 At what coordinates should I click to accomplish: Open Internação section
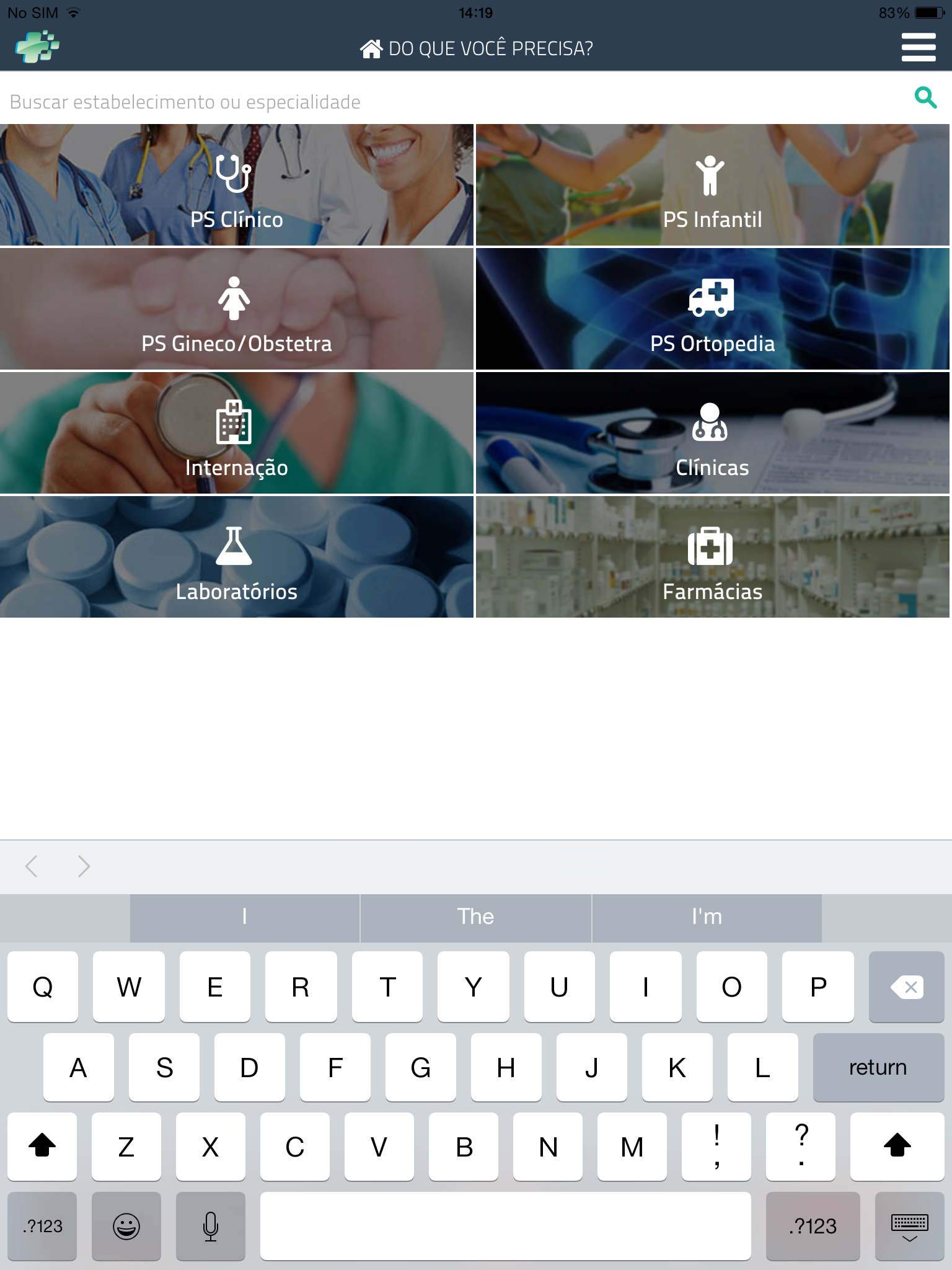[x=236, y=433]
